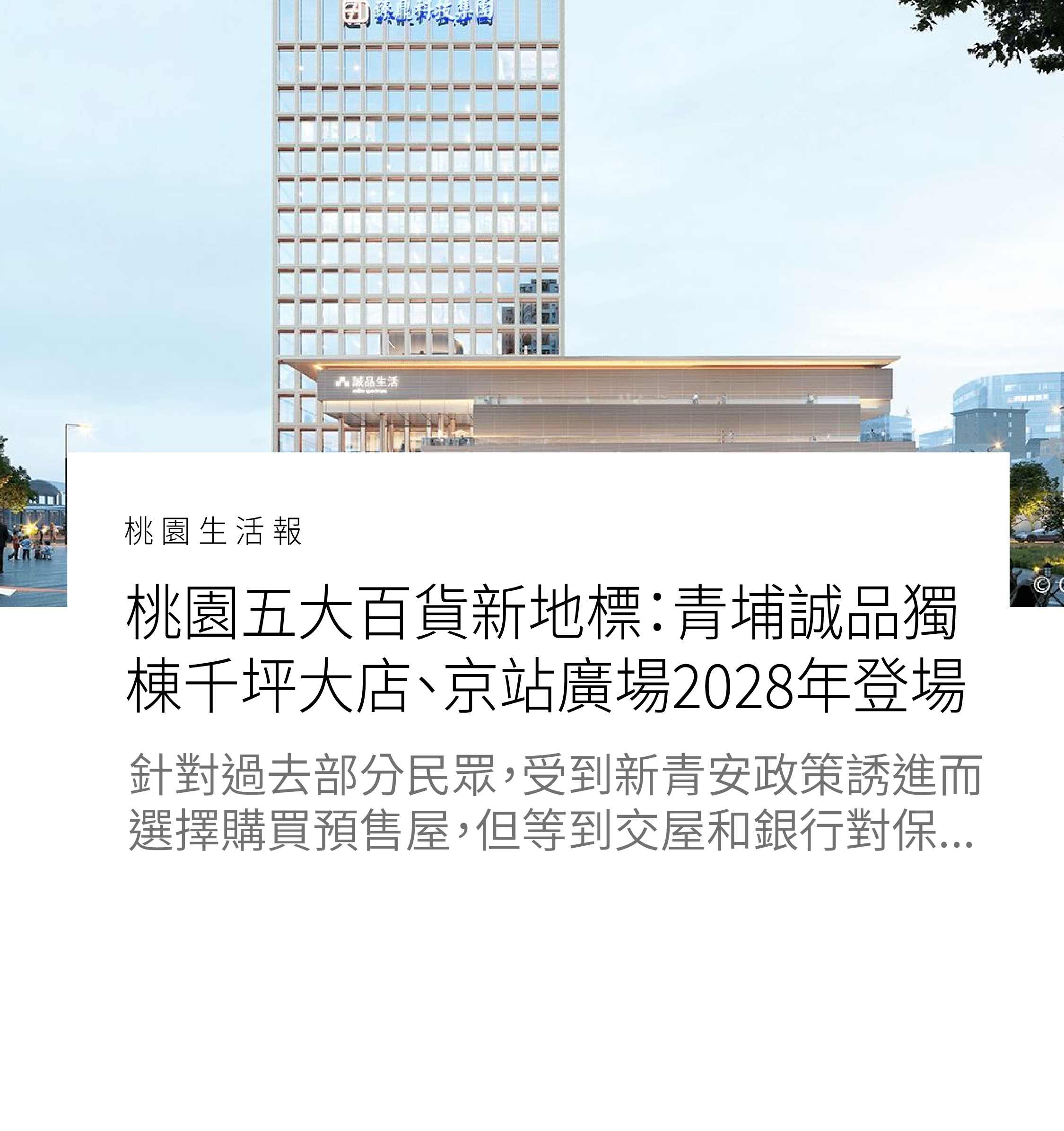Tap the building photo of the article
This screenshot has width=1064, height=1131.
coord(532,228)
